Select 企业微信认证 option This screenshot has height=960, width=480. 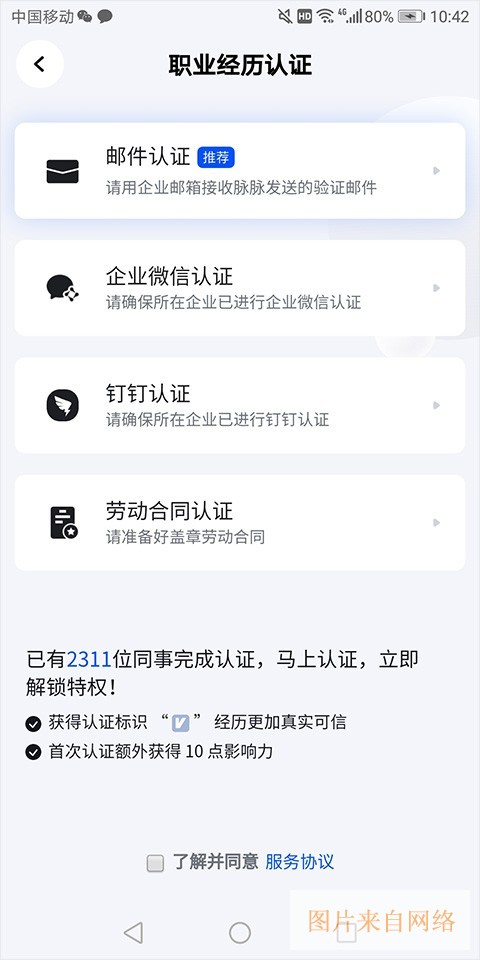pyautogui.click(x=240, y=288)
